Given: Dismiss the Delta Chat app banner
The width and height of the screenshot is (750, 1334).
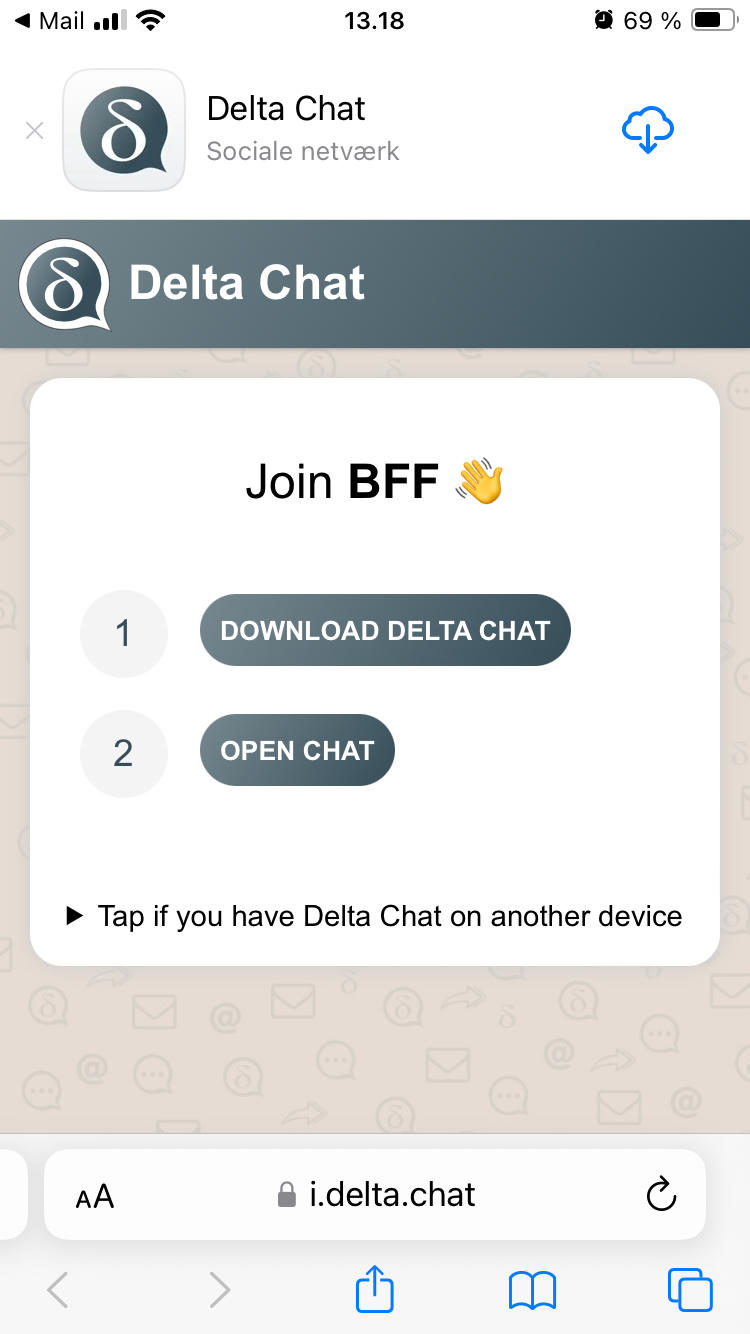Looking at the screenshot, I should coord(35,131).
